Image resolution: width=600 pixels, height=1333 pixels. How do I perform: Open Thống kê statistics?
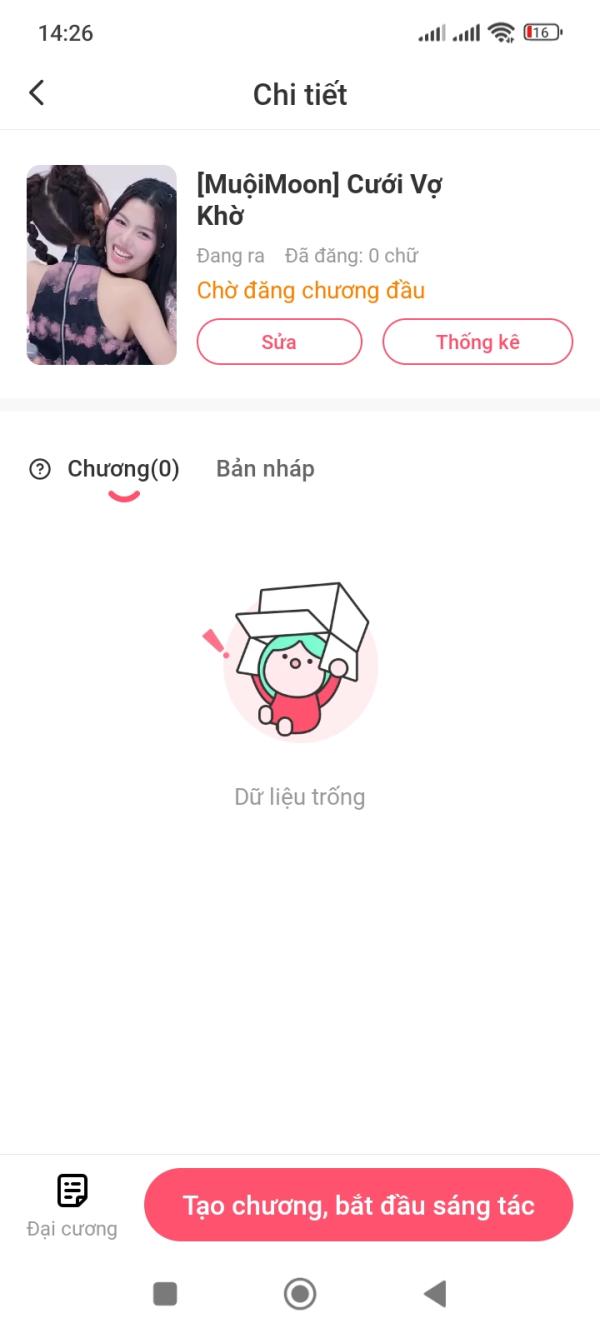(x=477, y=342)
